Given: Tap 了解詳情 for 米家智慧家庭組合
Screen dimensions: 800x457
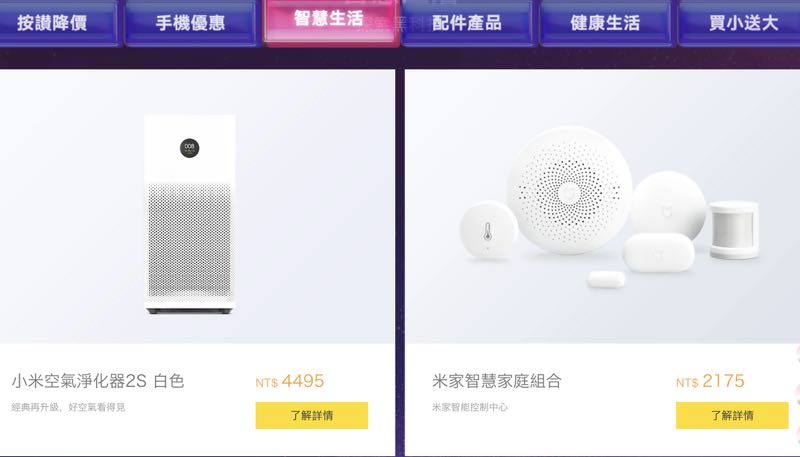Looking at the screenshot, I should click(x=731, y=415).
